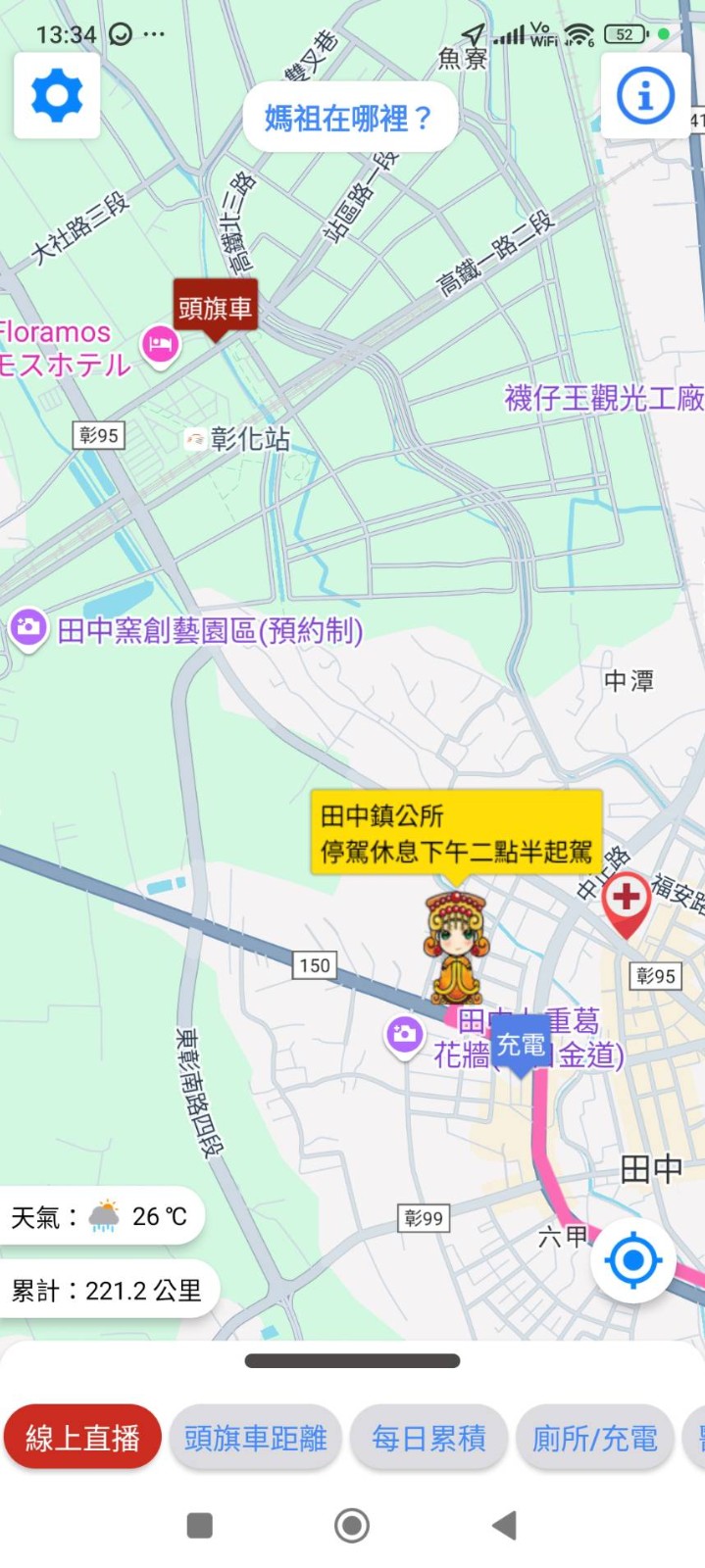
Task: Select the 廁所/充電 chip
Action: 594,1438
